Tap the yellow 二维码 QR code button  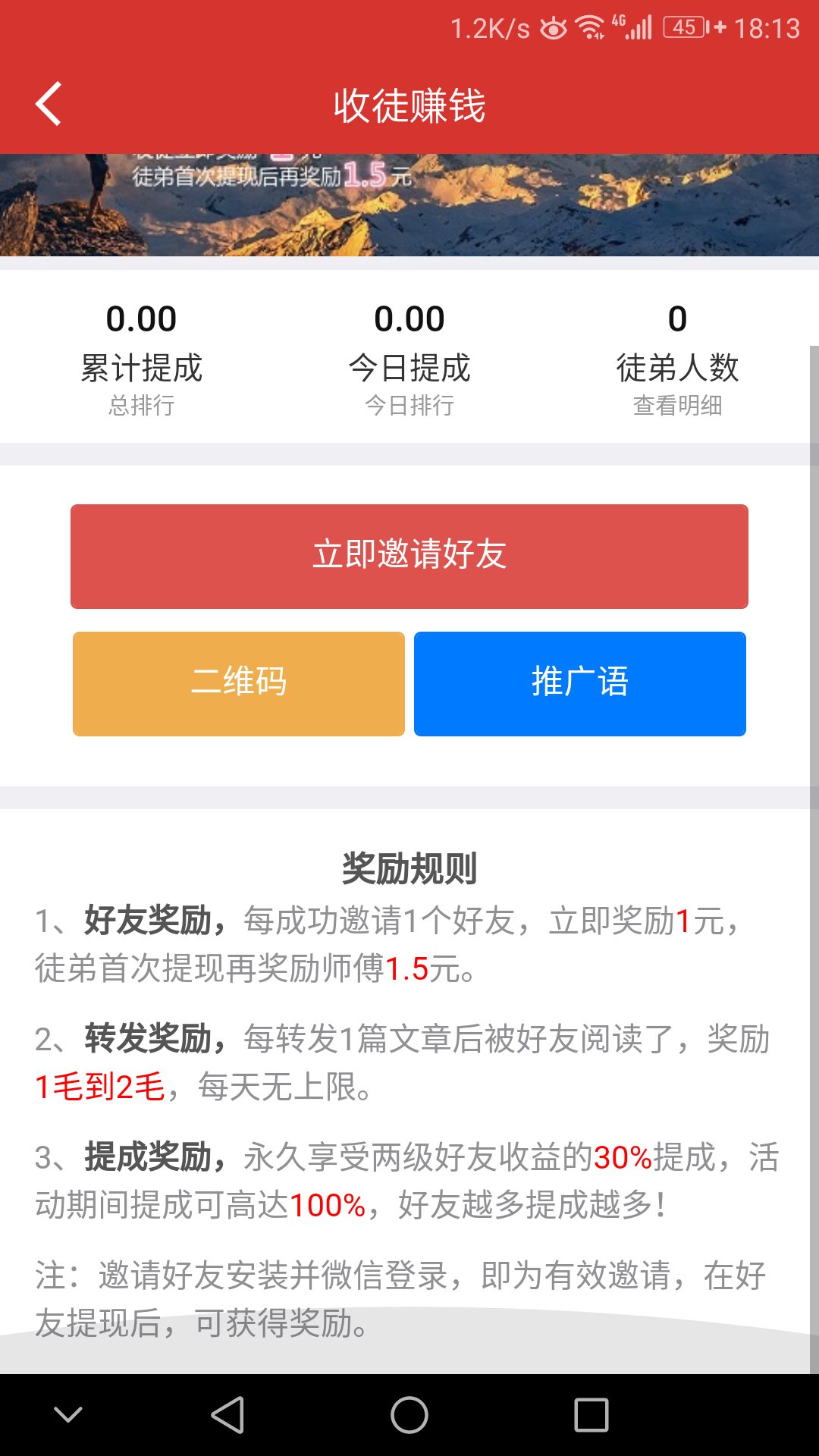[238, 682]
